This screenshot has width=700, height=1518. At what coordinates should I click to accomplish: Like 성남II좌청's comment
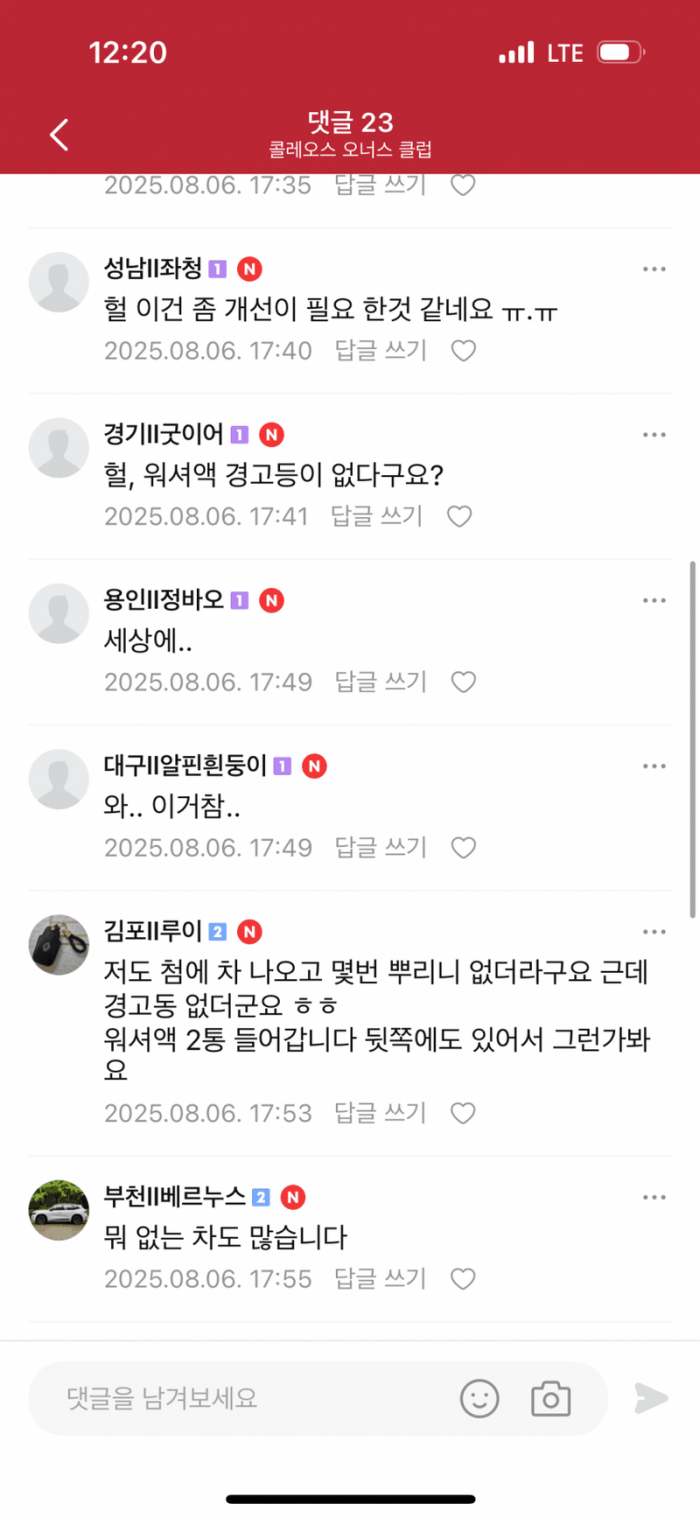tap(463, 351)
